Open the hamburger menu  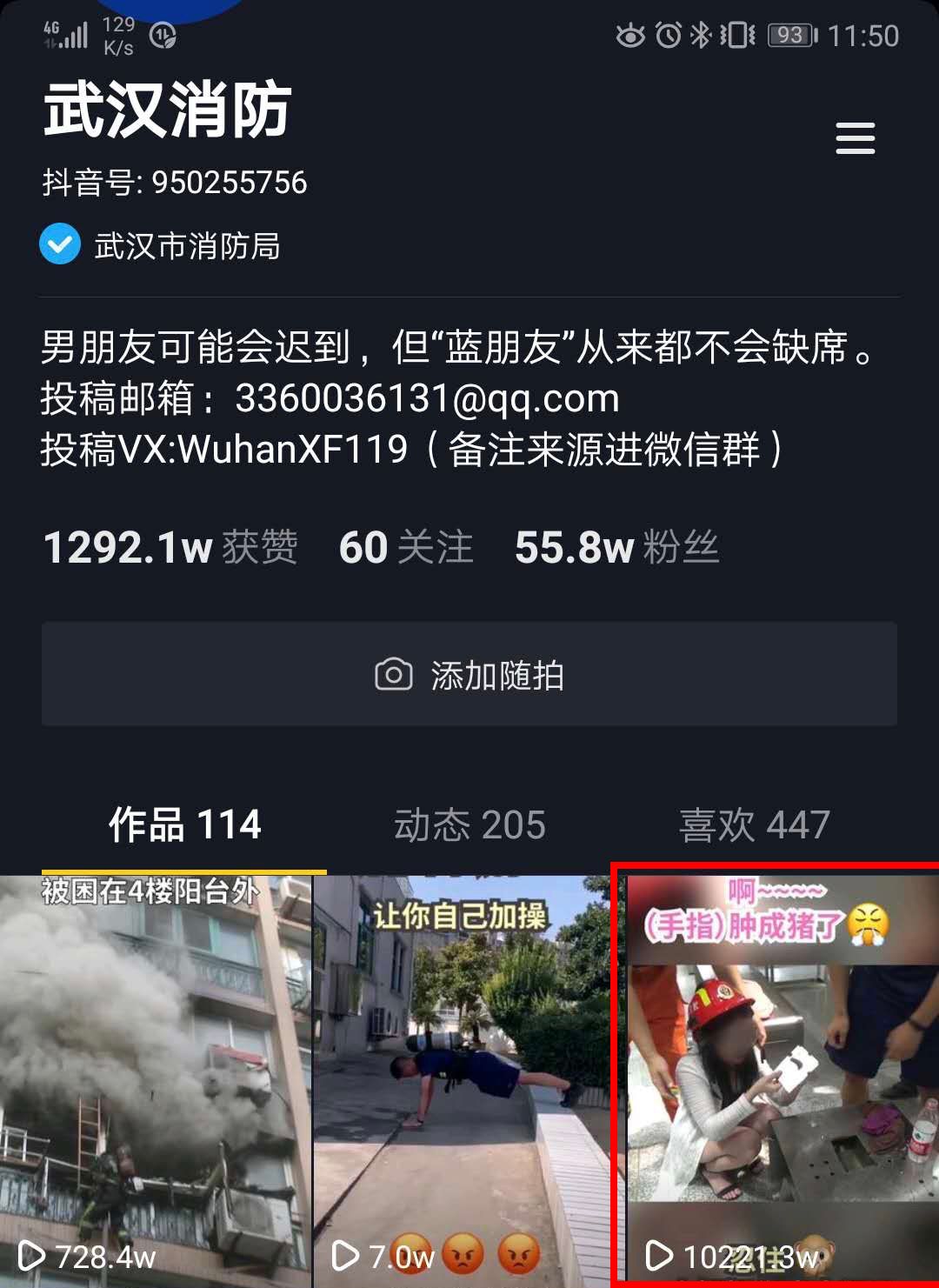(x=855, y=138)
